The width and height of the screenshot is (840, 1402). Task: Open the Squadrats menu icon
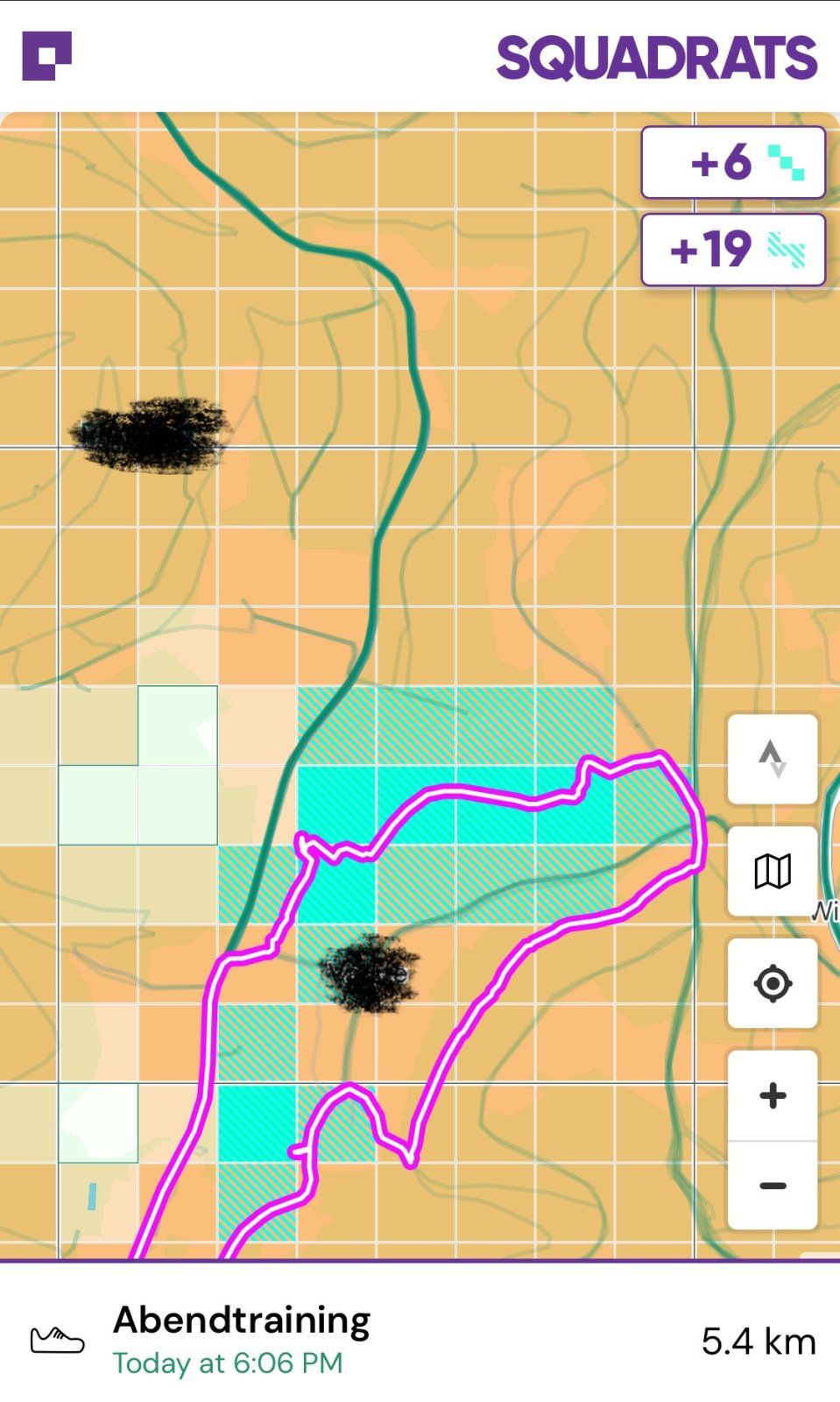click(x=46, y=56)
